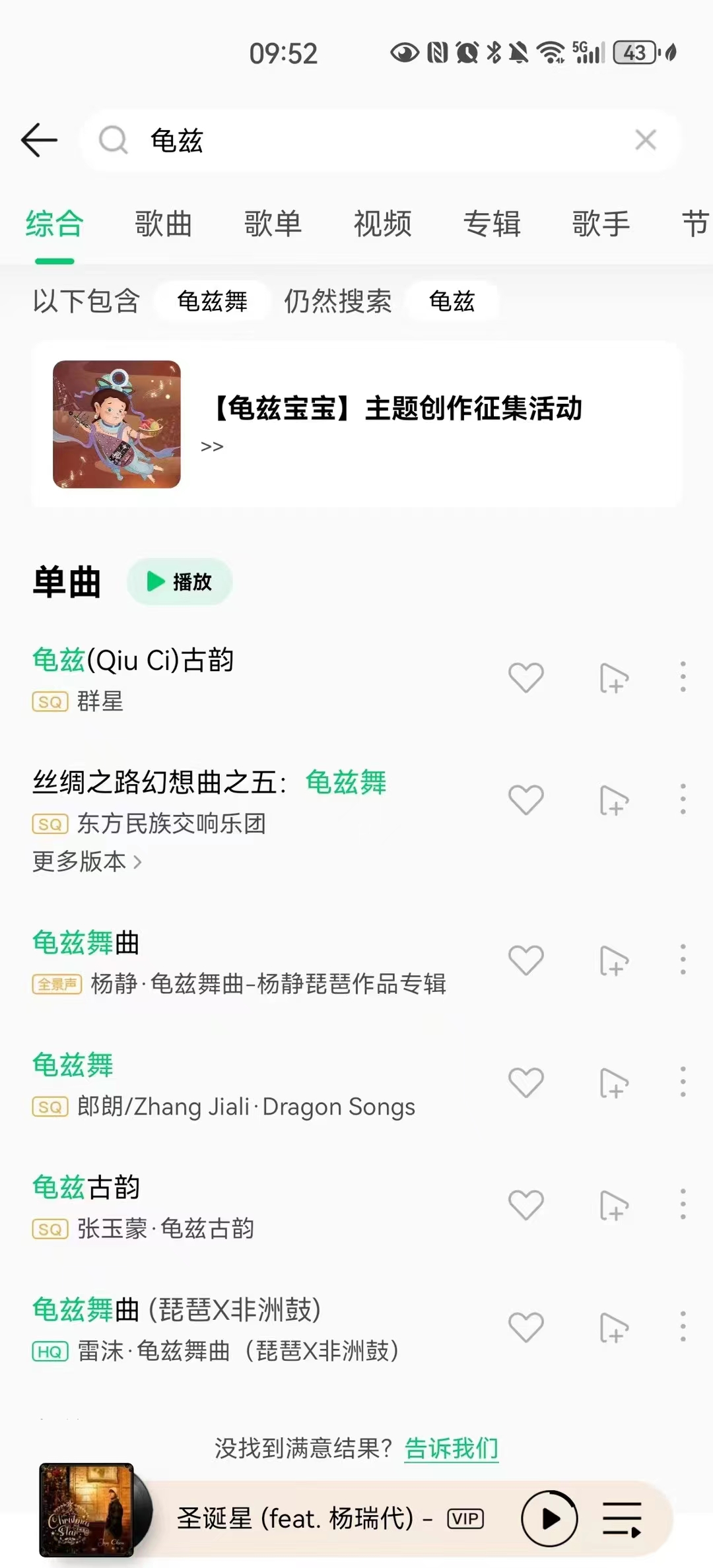Like the song 龟兹(Qiu Ci)古韵

pos(526,677)
